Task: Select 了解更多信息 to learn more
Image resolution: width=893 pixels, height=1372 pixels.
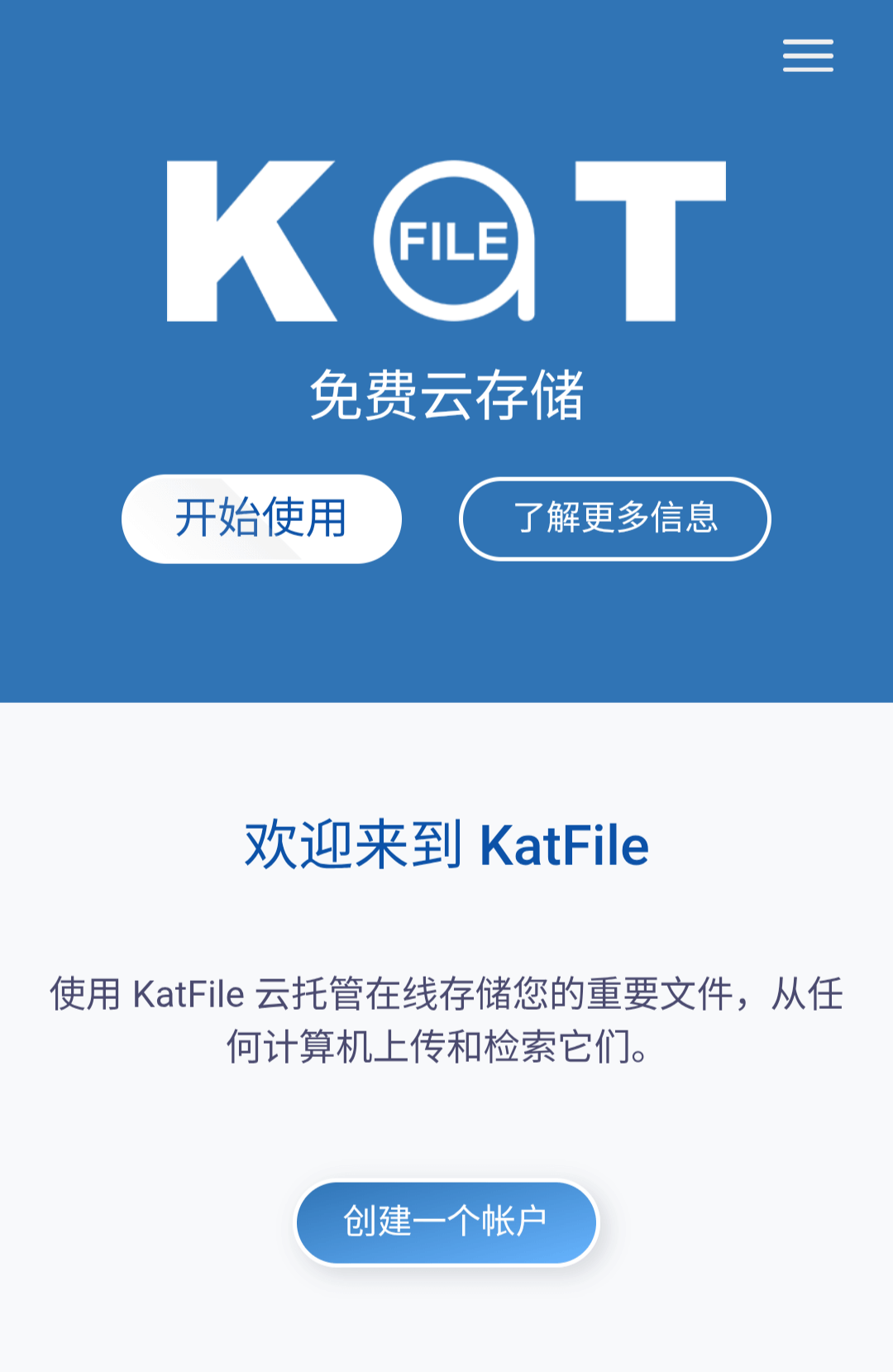Action: pos(614,519)
